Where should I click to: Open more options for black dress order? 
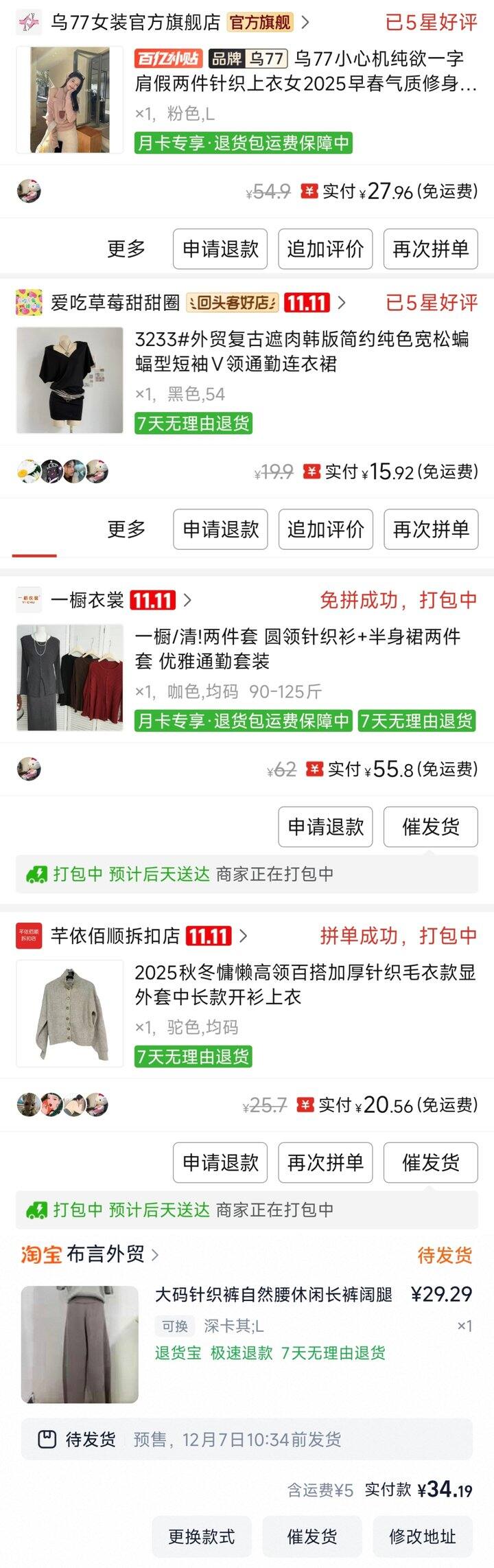tap(126, 529)
